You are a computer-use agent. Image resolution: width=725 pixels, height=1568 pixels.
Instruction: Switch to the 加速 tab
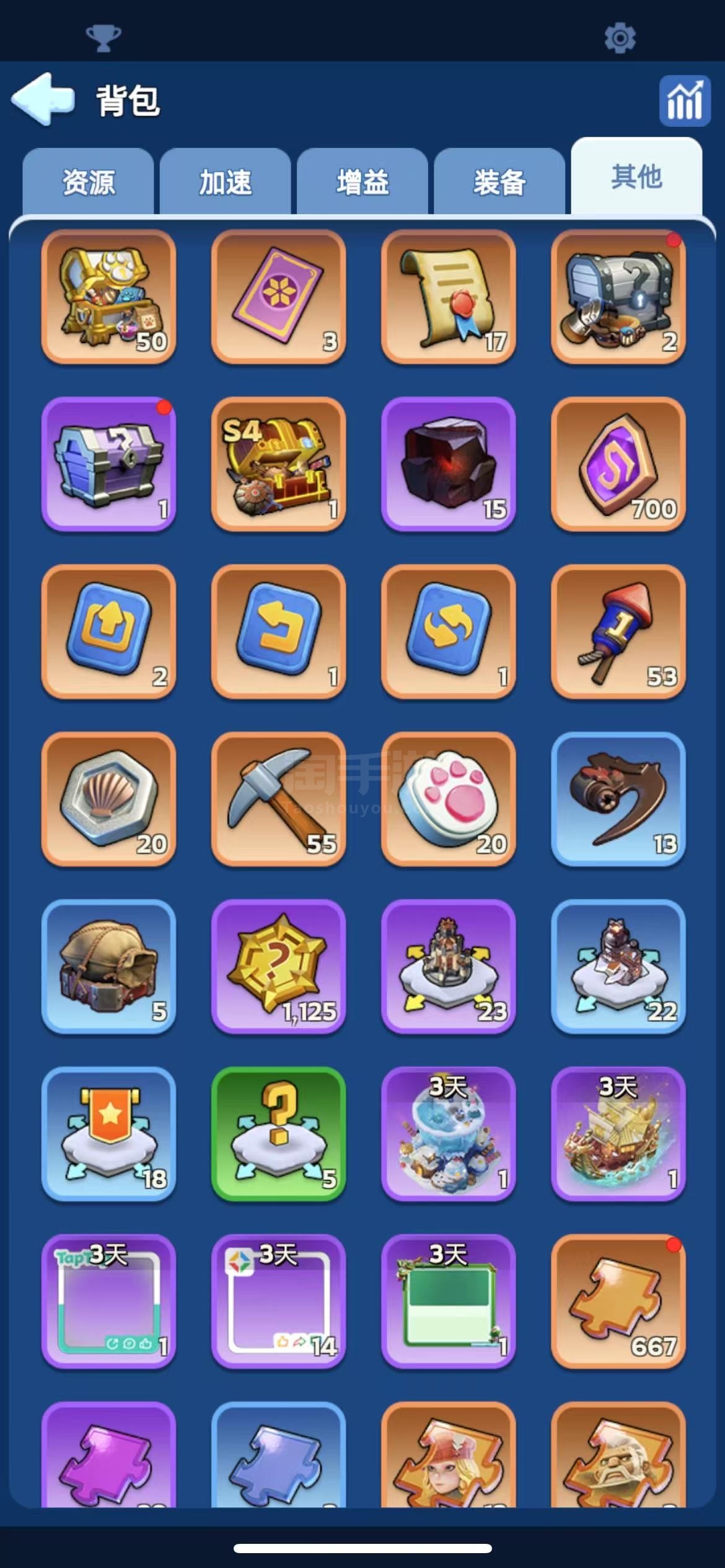coord(226,182)
